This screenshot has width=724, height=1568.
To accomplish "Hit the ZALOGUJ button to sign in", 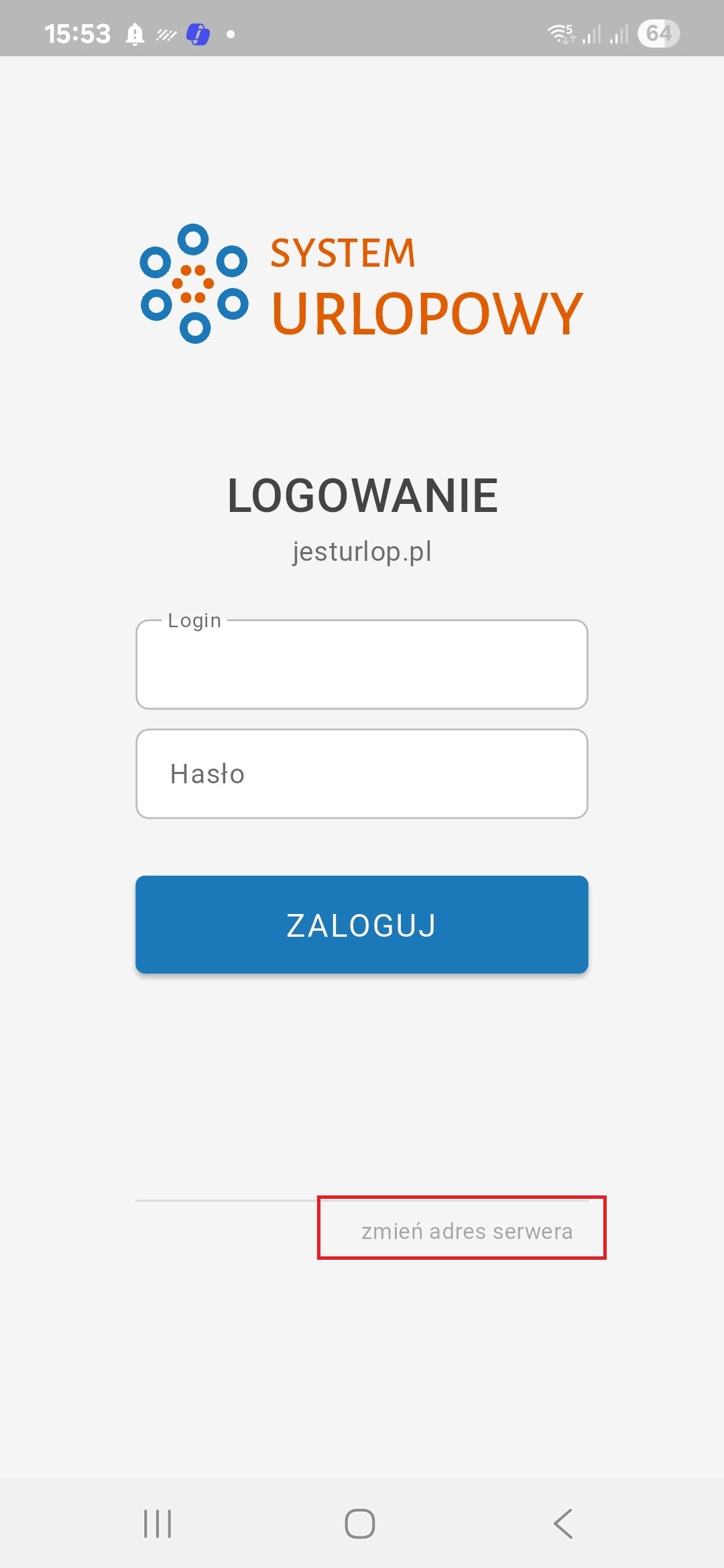I will point(362,925).
